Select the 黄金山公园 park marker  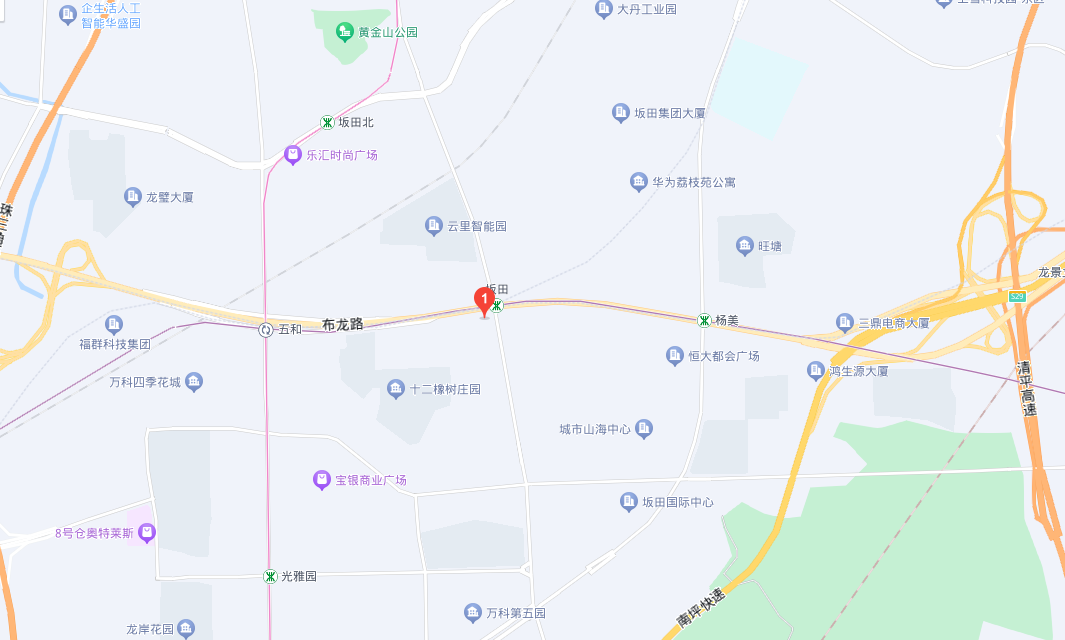pyautogui.click(x=345, y=32)
